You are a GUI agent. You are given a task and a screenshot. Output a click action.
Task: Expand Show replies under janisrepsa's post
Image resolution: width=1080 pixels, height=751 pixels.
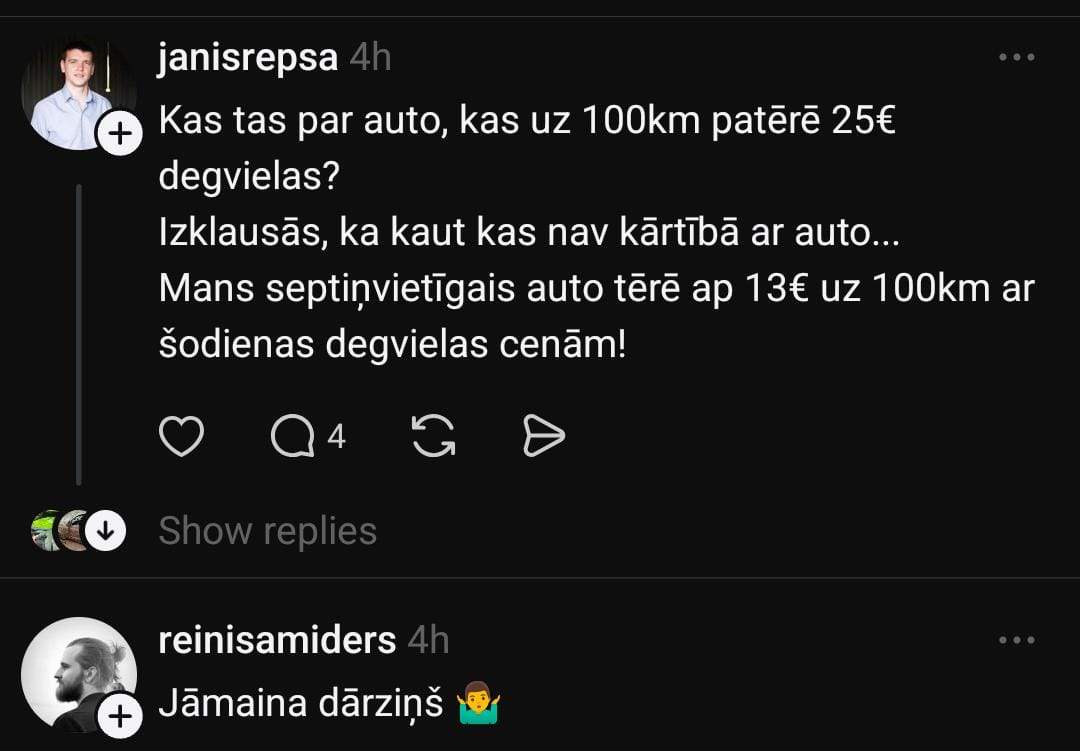click(267, 530)
